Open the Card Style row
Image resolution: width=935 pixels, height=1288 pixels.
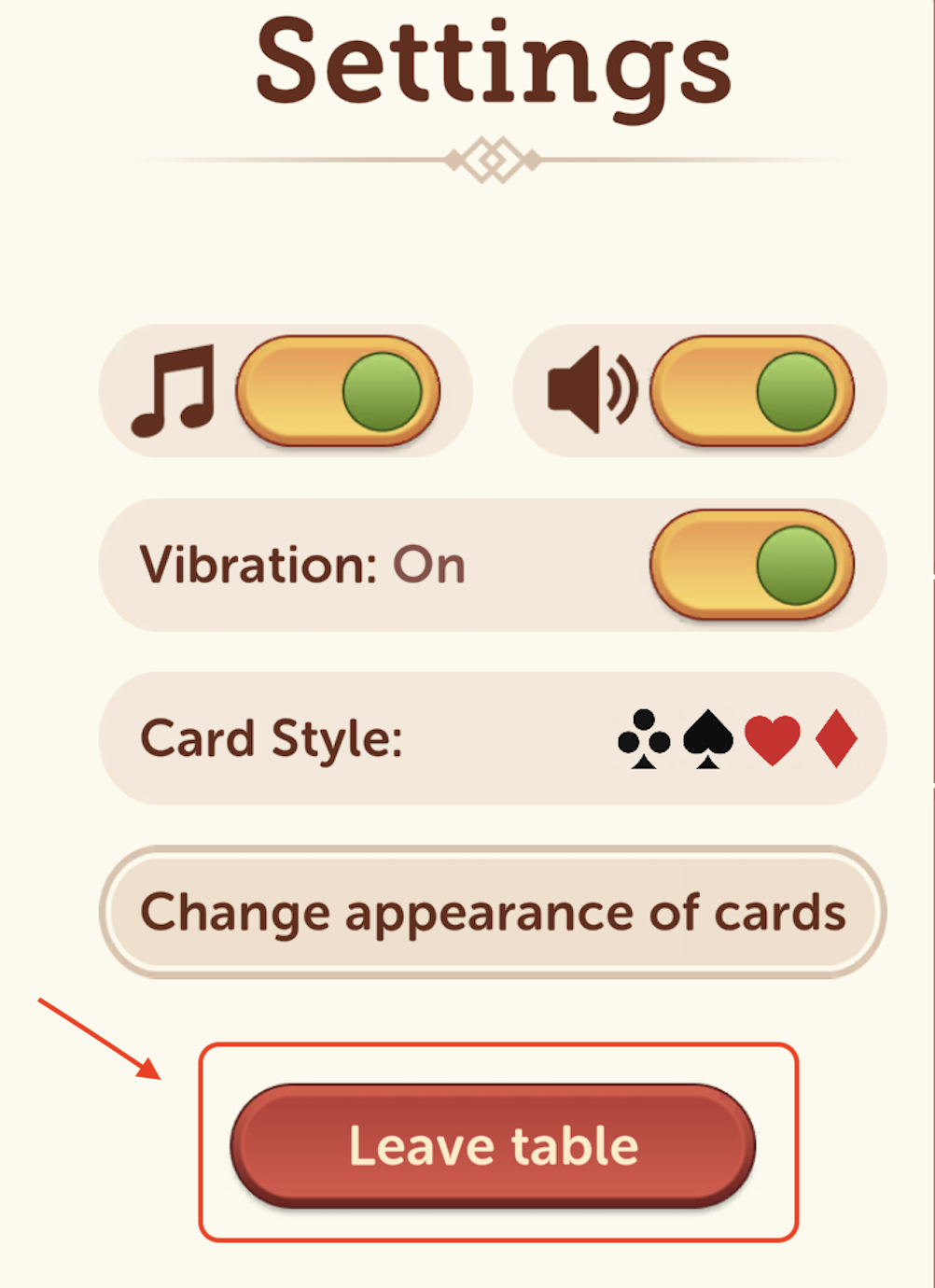click(x=493, y=738)
